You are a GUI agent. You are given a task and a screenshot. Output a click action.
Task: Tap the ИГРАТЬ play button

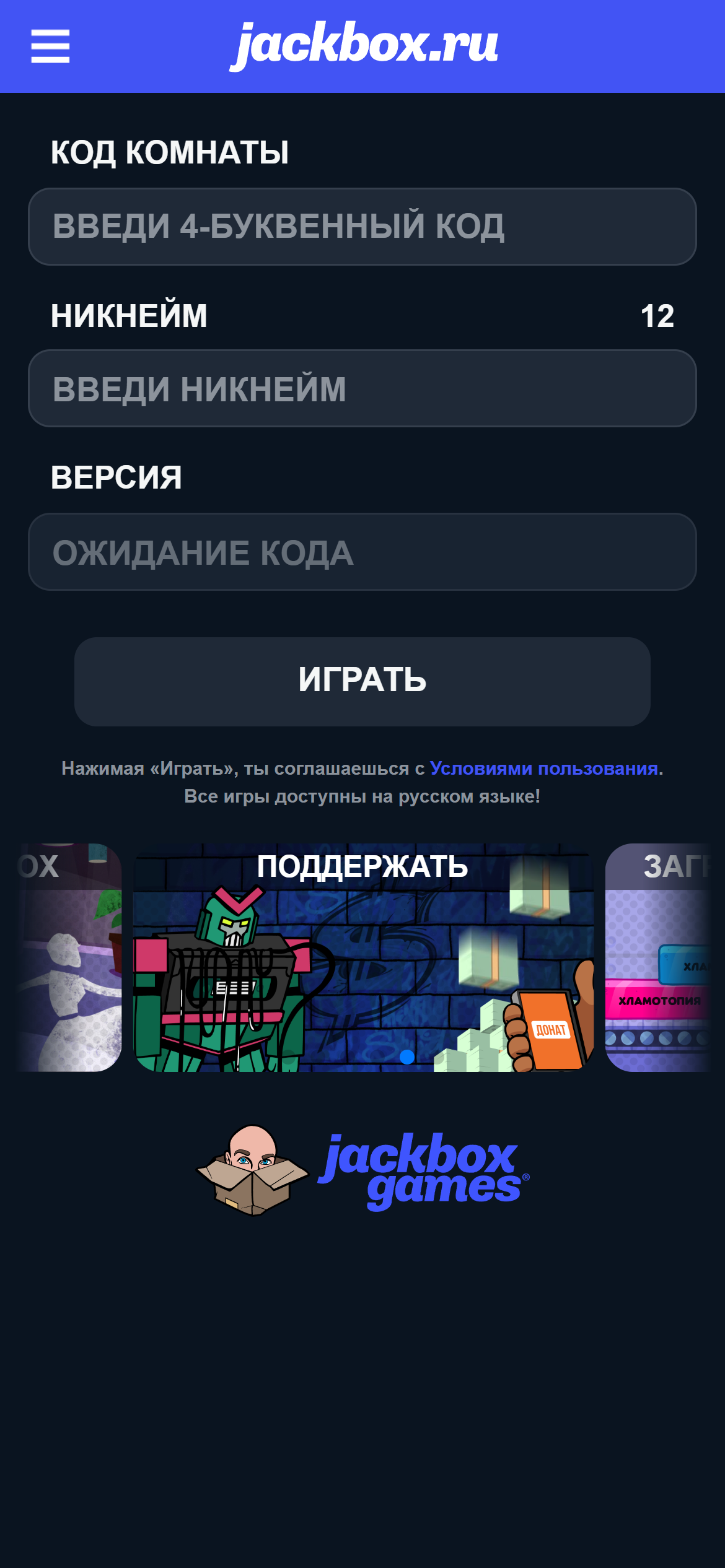tap(362, 681)
